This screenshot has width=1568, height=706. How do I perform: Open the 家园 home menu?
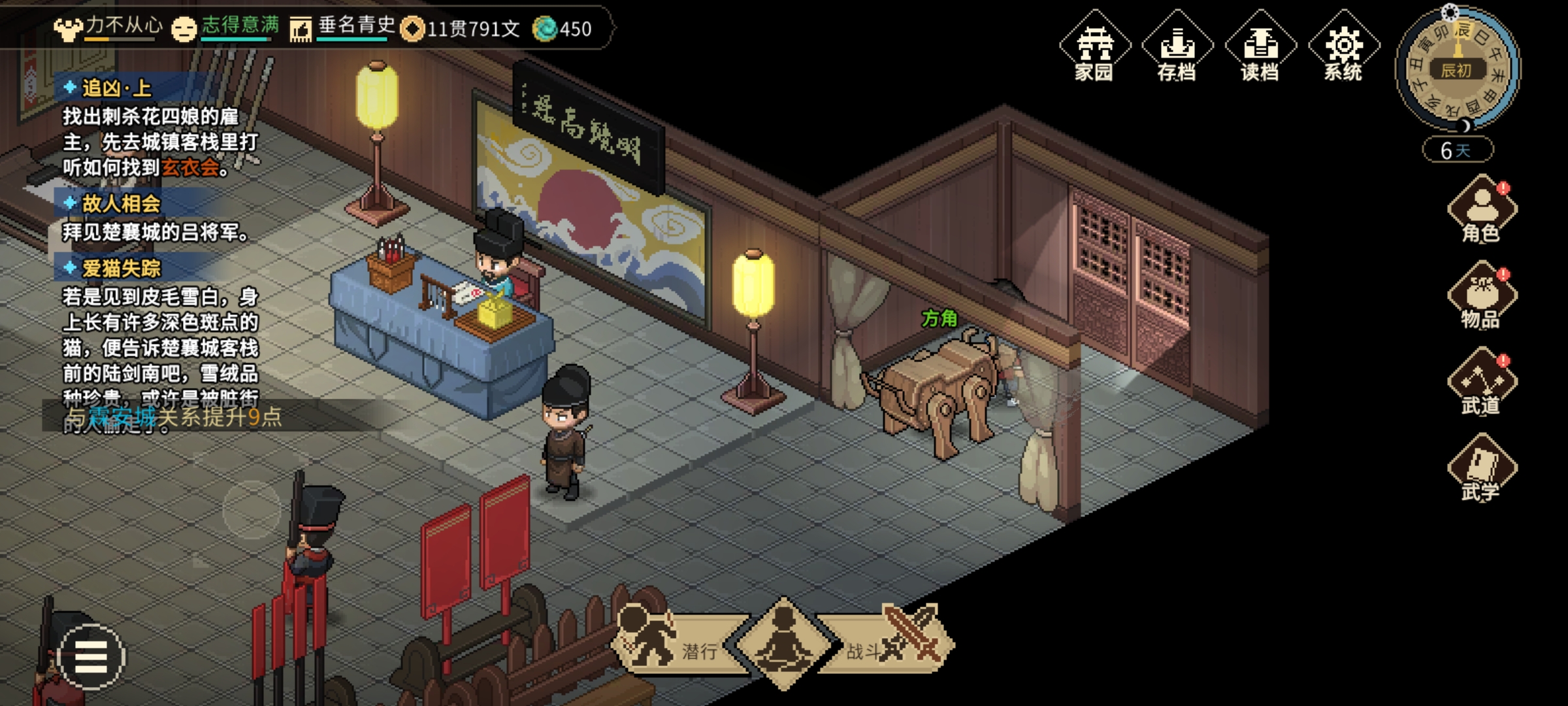[1094, 47]
